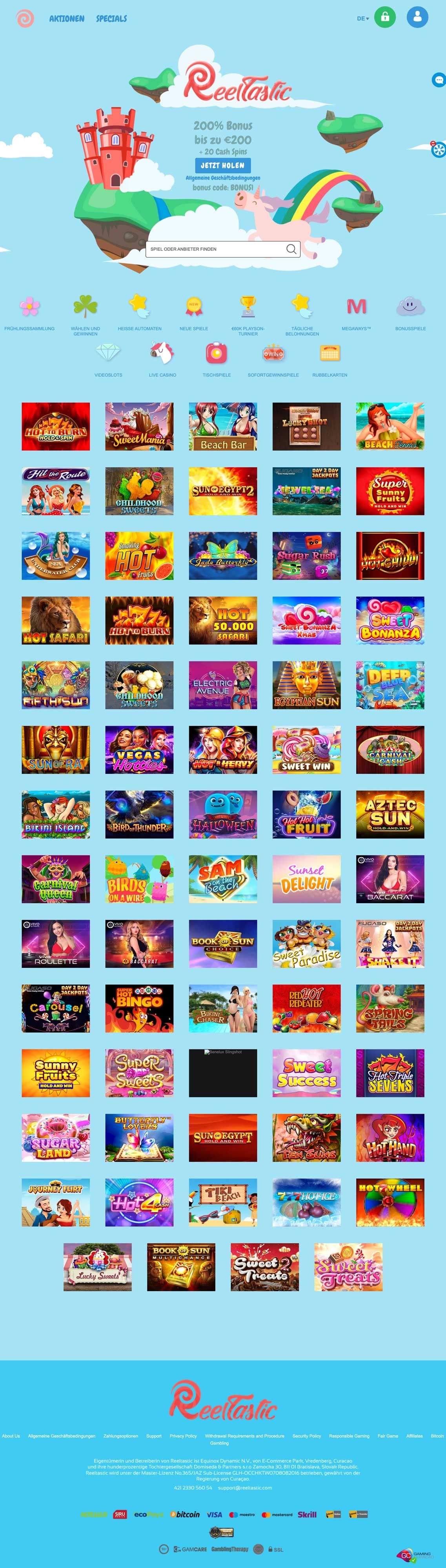Open the live chat bubble
The image size is (446, 1568).
tap(439, 80)
